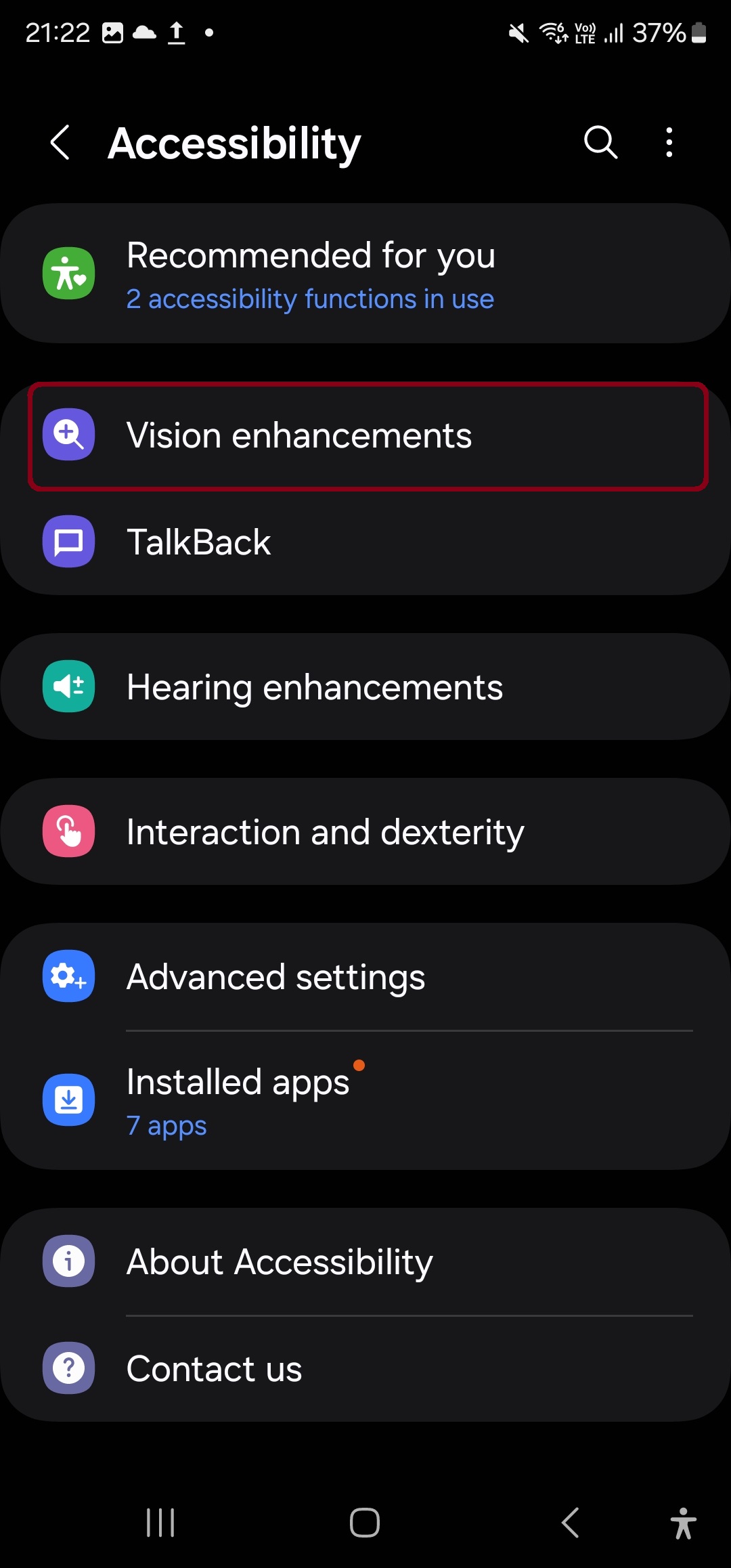This screenshot has height=1568, width=731.
Task: Go to Advanced settings
Action: coord(365,977)
